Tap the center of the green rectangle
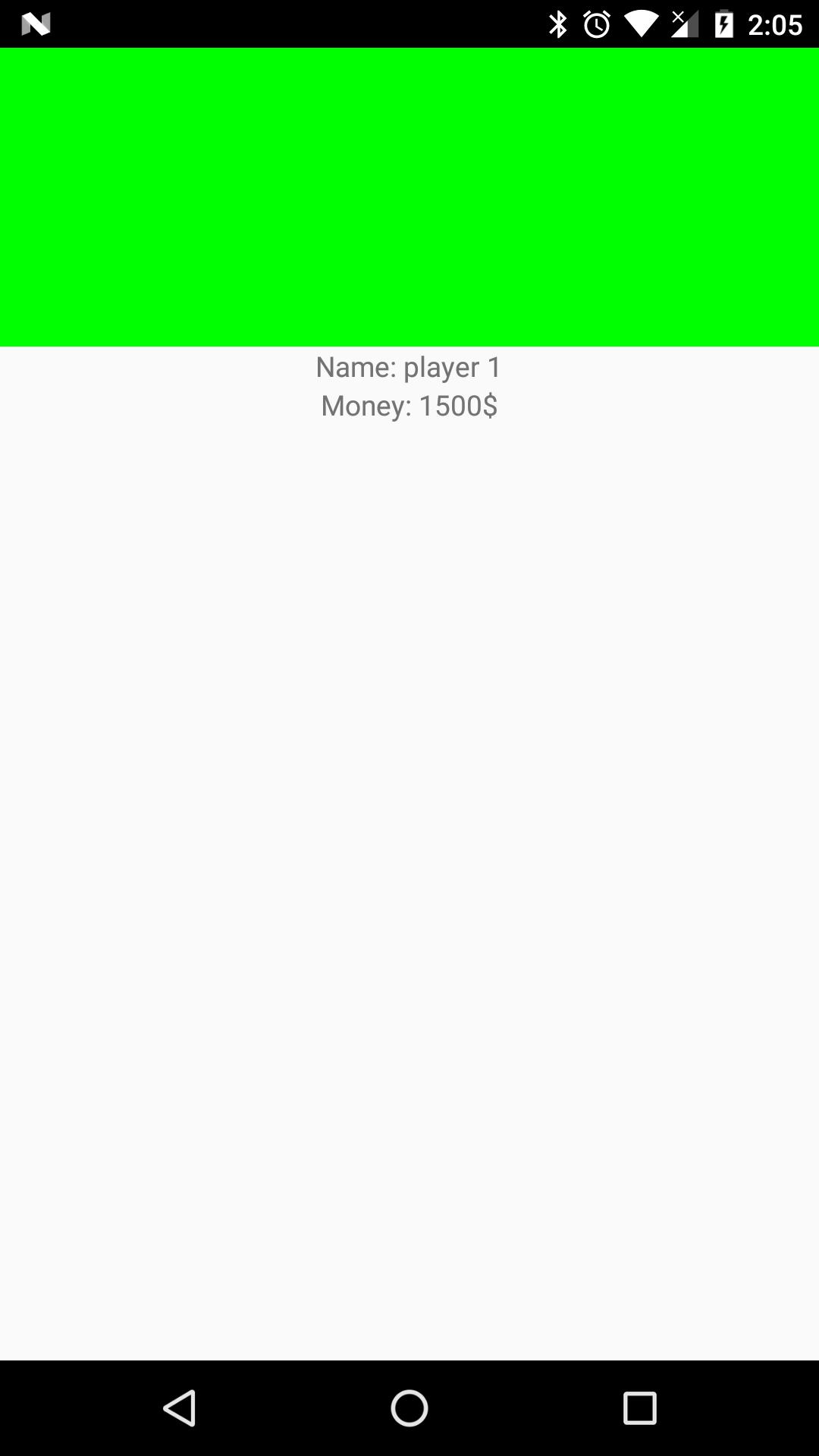This screenshot has width=819, height=1456. tap(409, 197)
